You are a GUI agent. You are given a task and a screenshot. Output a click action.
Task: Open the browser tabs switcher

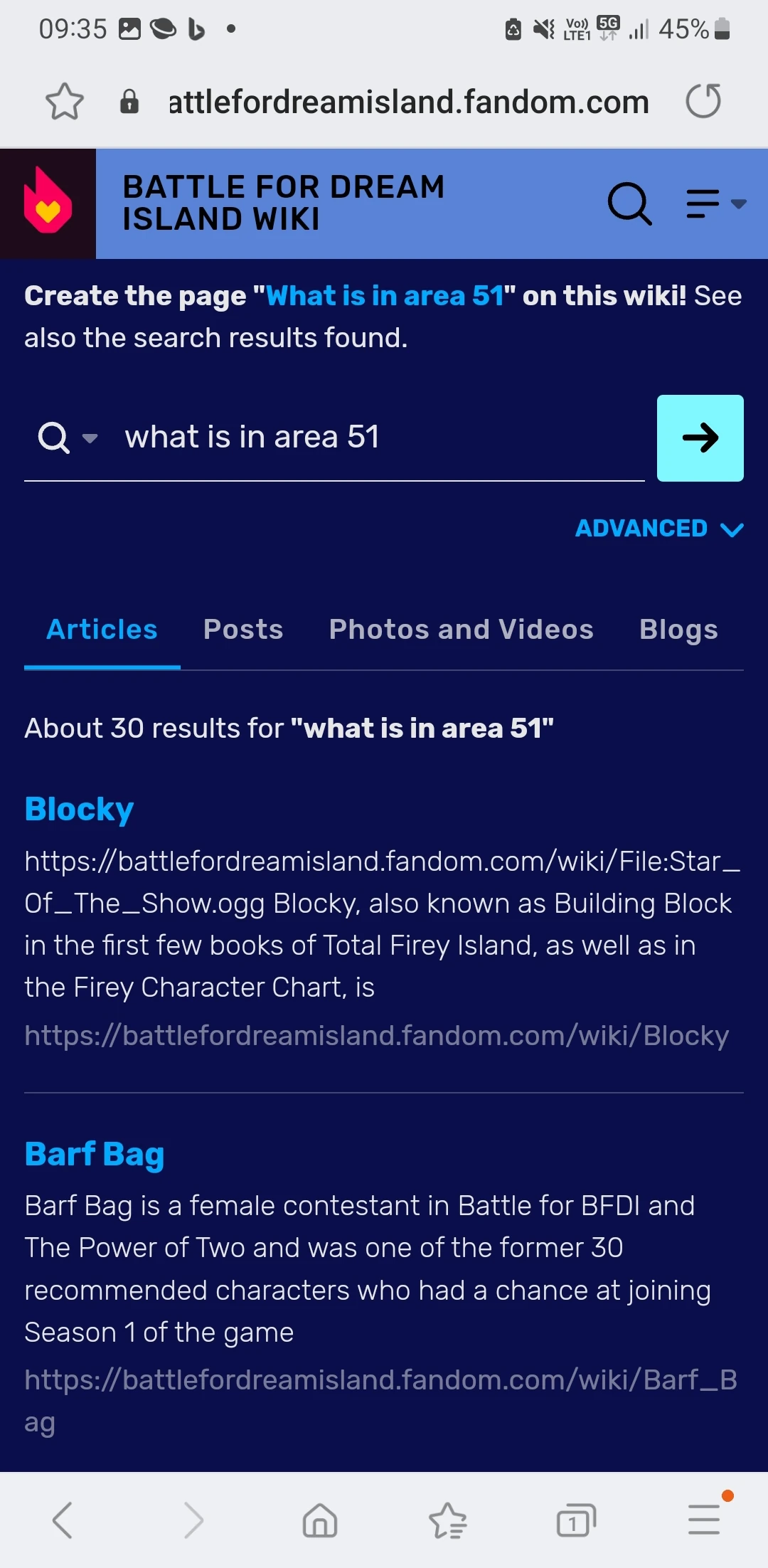(x=576, y=1520)
